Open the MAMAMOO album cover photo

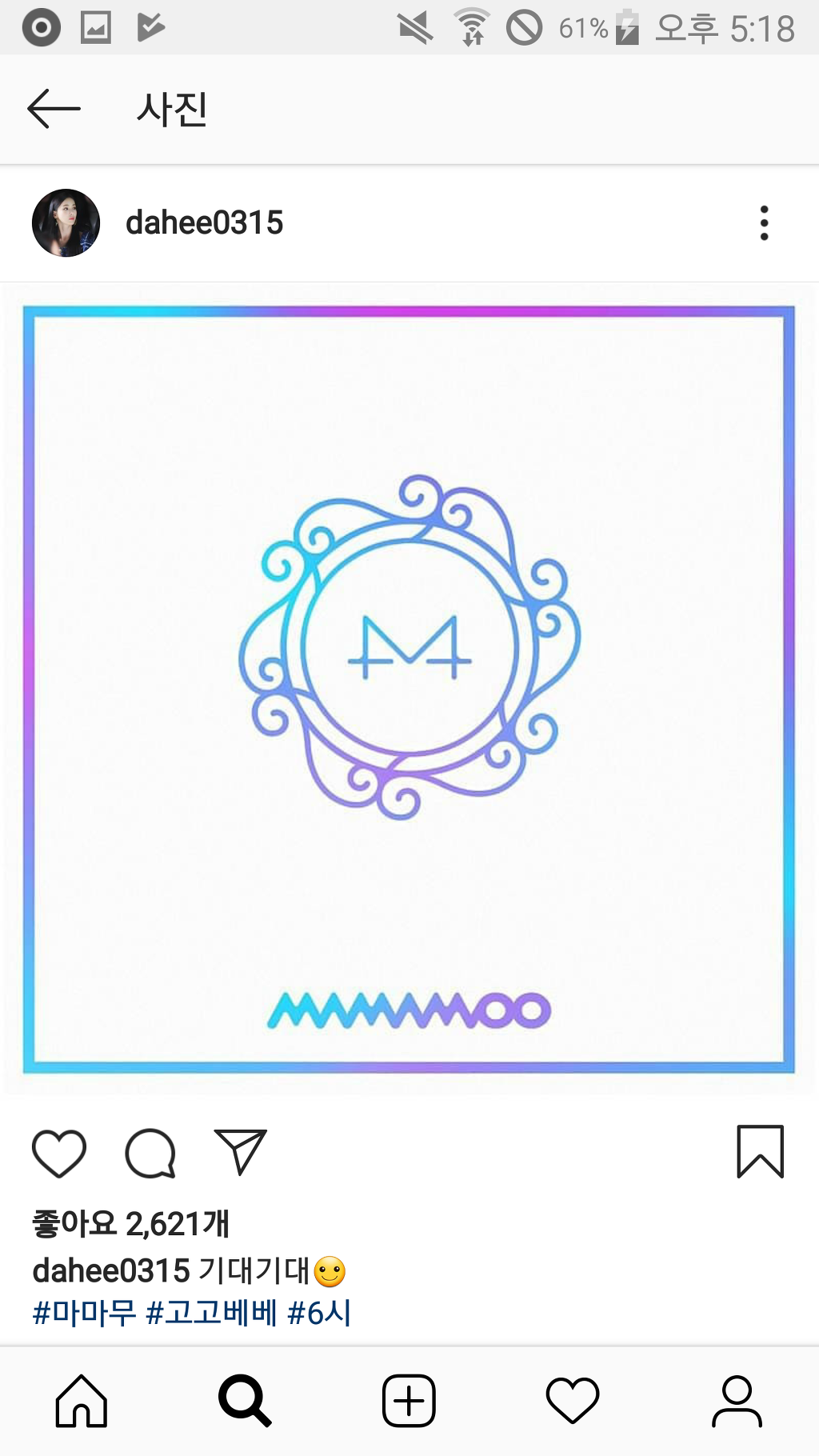point(409,688)
